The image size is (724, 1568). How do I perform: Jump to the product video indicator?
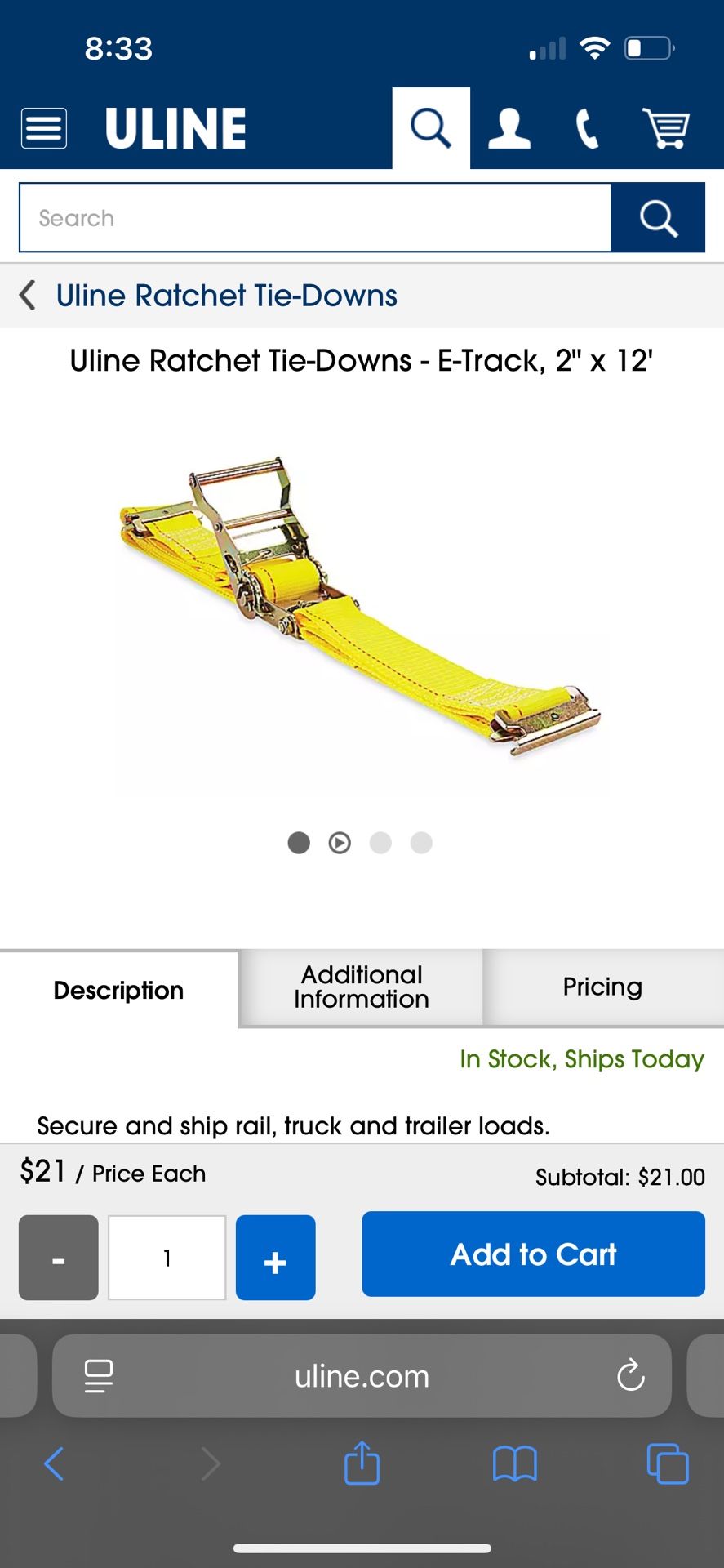coord(340,843)
